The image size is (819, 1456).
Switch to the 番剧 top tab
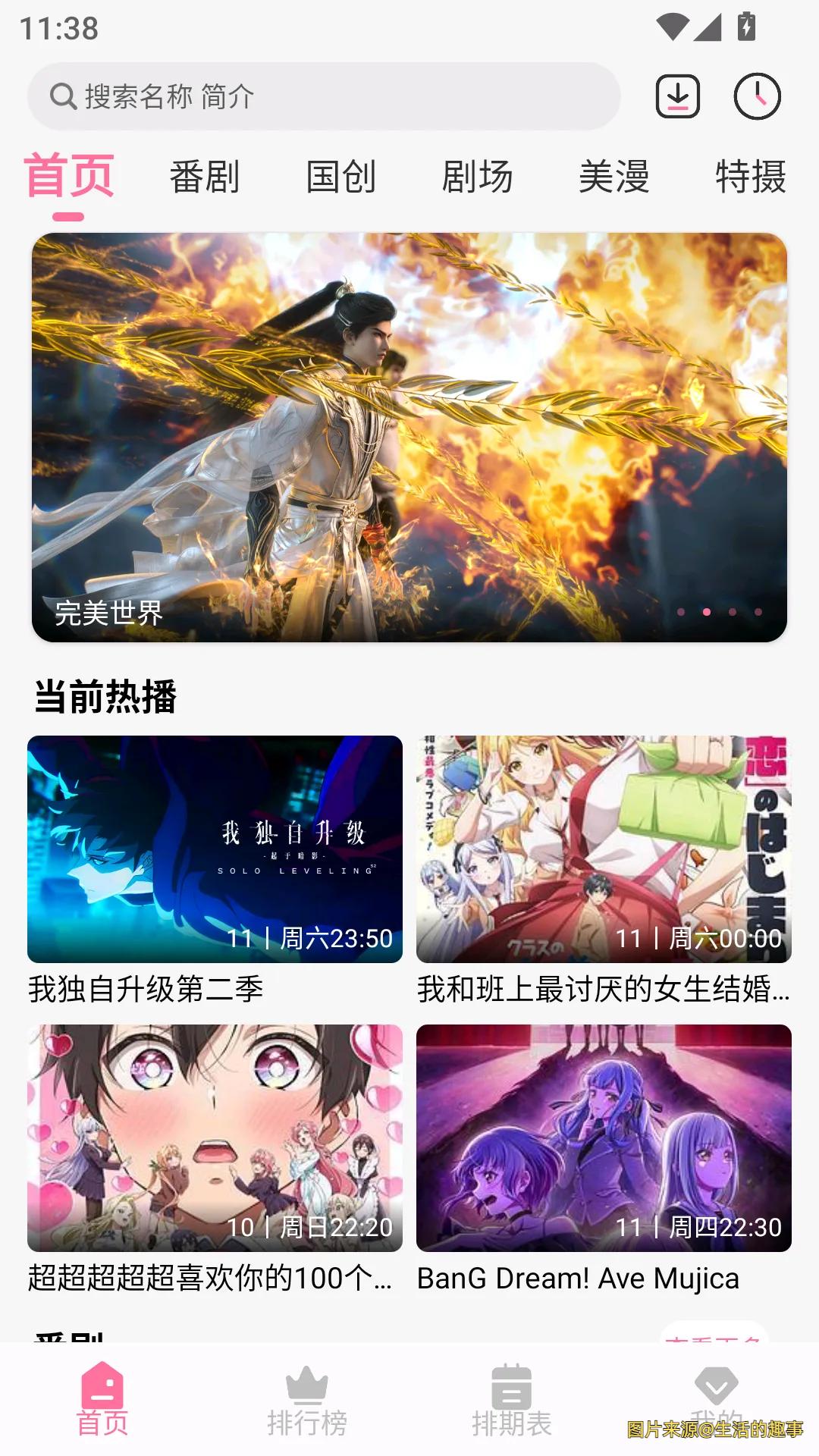click(x=205, y=177)
